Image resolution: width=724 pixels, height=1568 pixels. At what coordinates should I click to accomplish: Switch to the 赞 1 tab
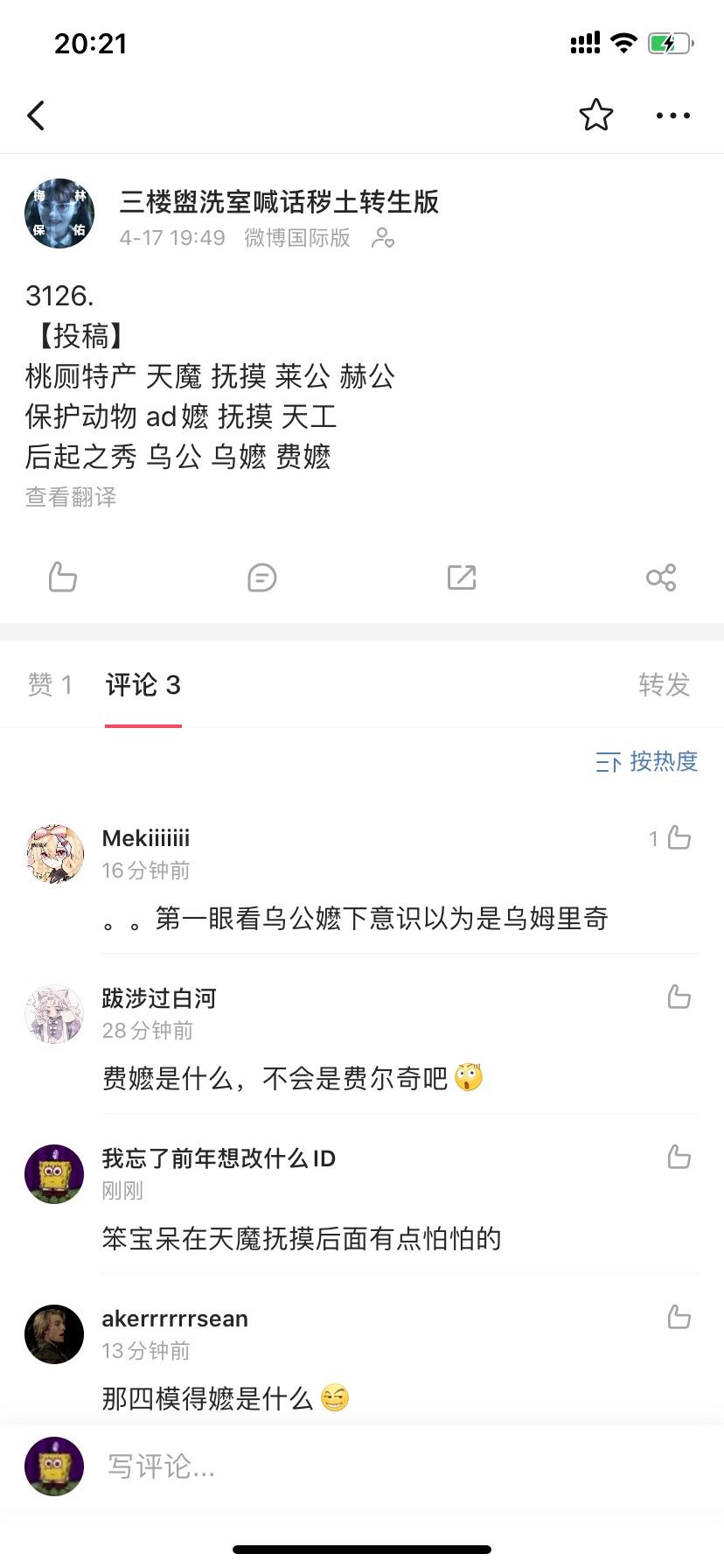point(50,685)
